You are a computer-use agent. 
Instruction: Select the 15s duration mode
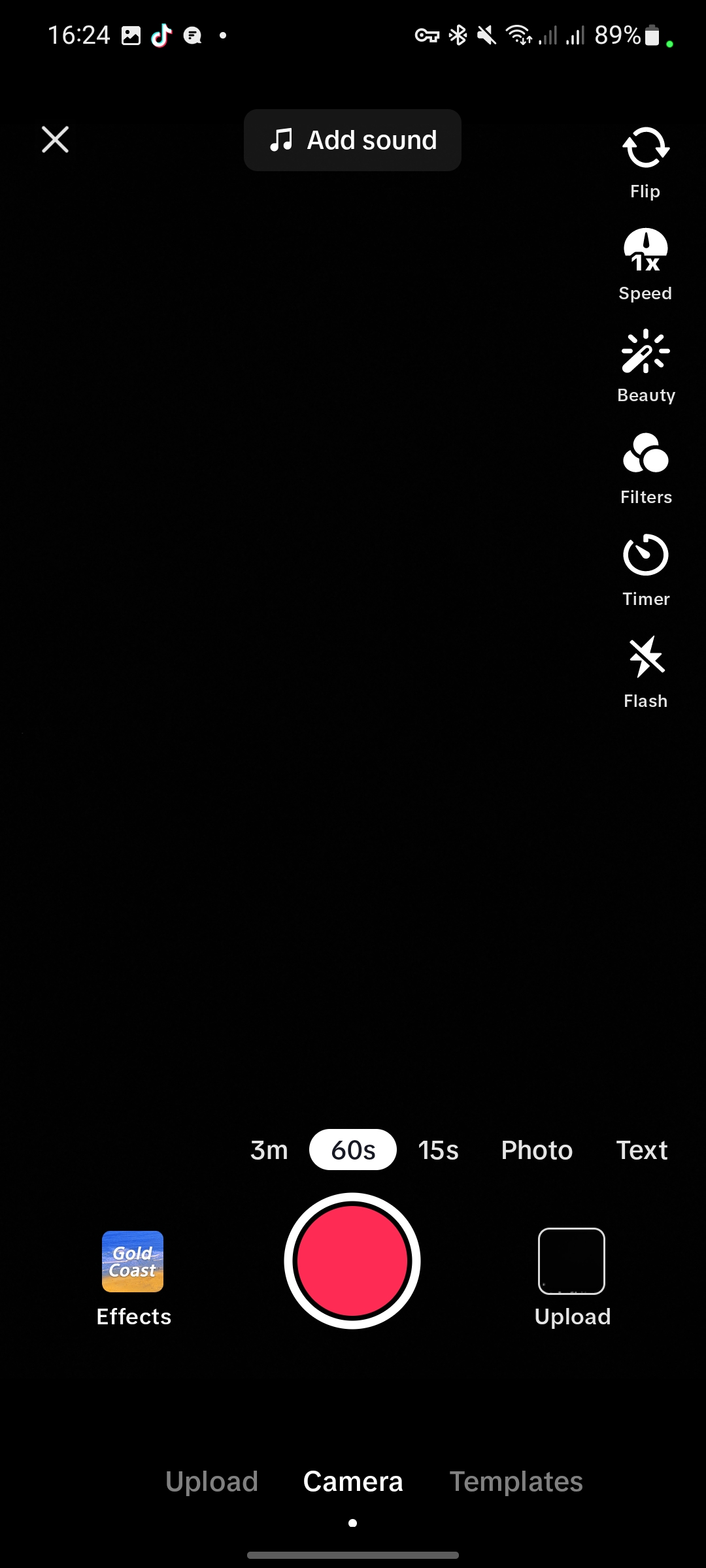tap(438, 1150)
